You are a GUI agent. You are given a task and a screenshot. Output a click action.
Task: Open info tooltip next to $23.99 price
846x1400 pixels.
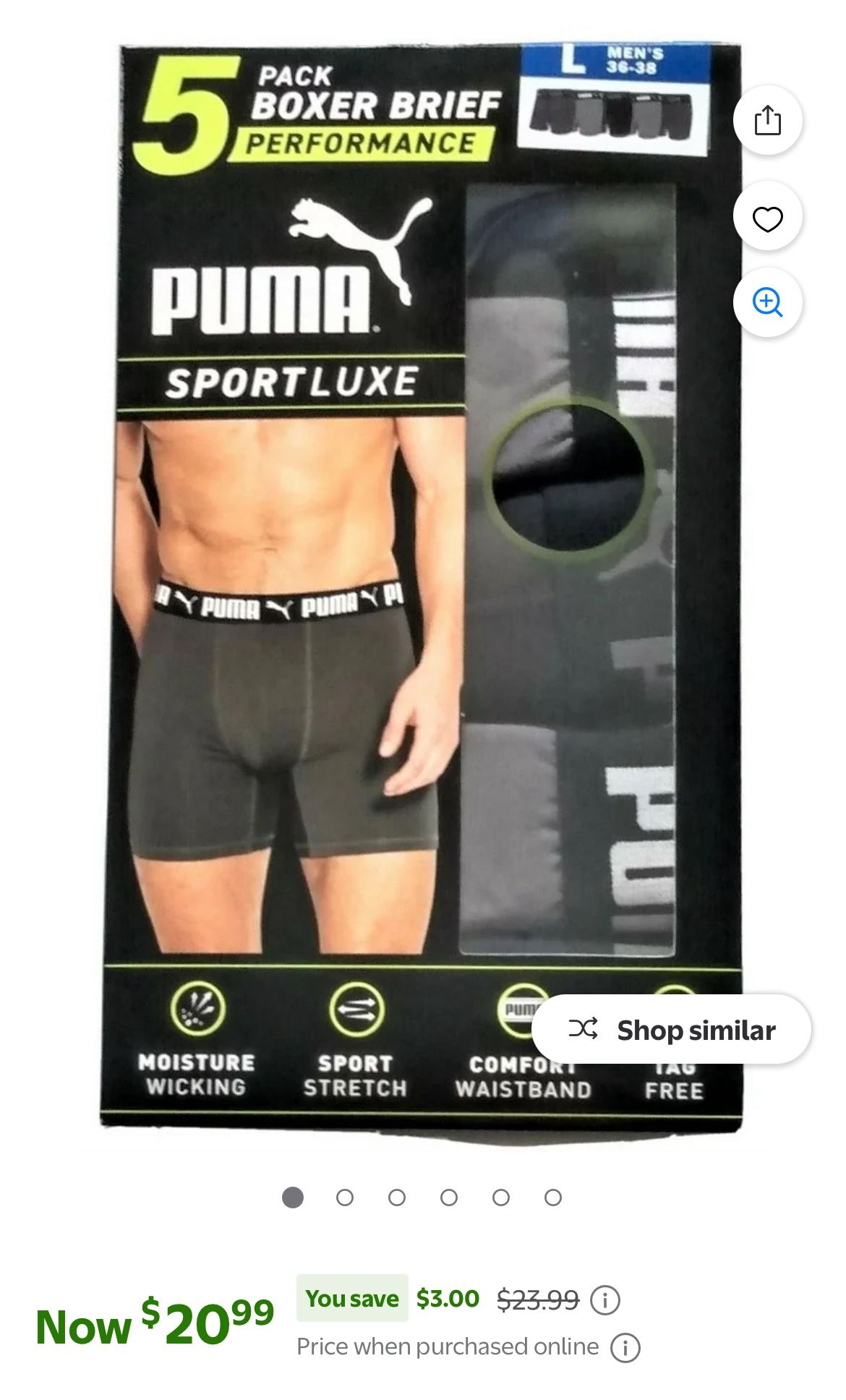point(606,1298)
